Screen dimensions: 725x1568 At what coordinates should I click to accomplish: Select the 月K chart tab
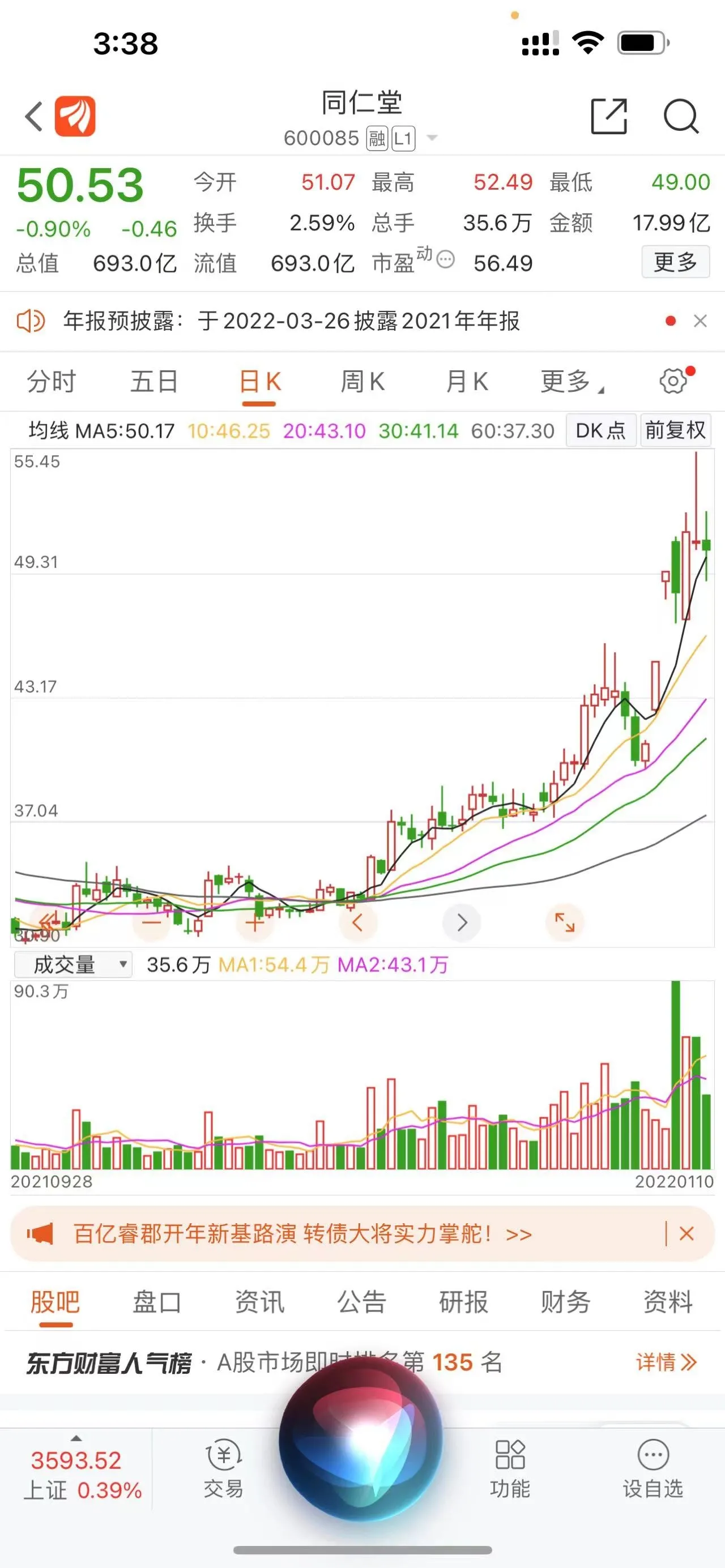coord(466,382)
